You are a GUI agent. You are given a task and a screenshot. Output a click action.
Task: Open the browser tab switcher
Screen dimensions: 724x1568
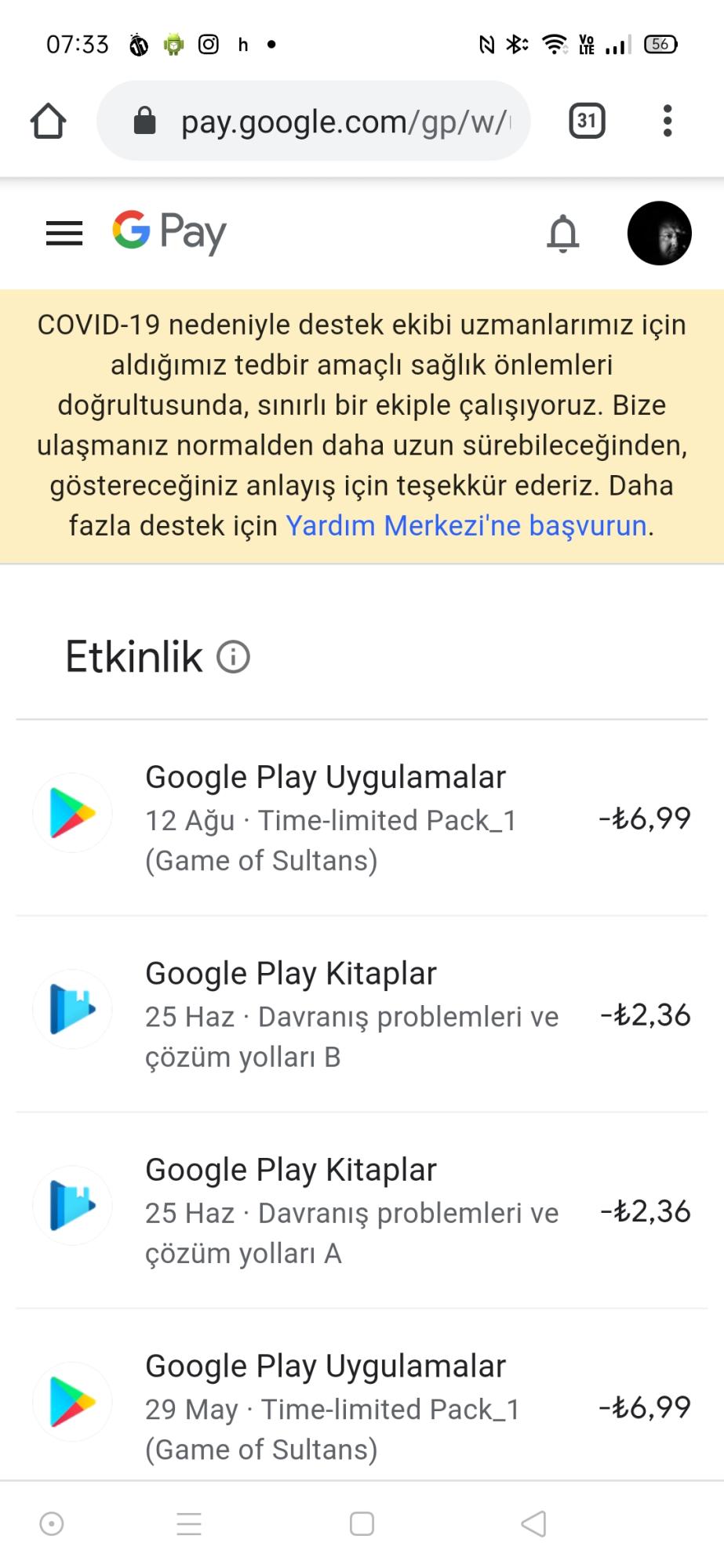(x=587, y=122)
